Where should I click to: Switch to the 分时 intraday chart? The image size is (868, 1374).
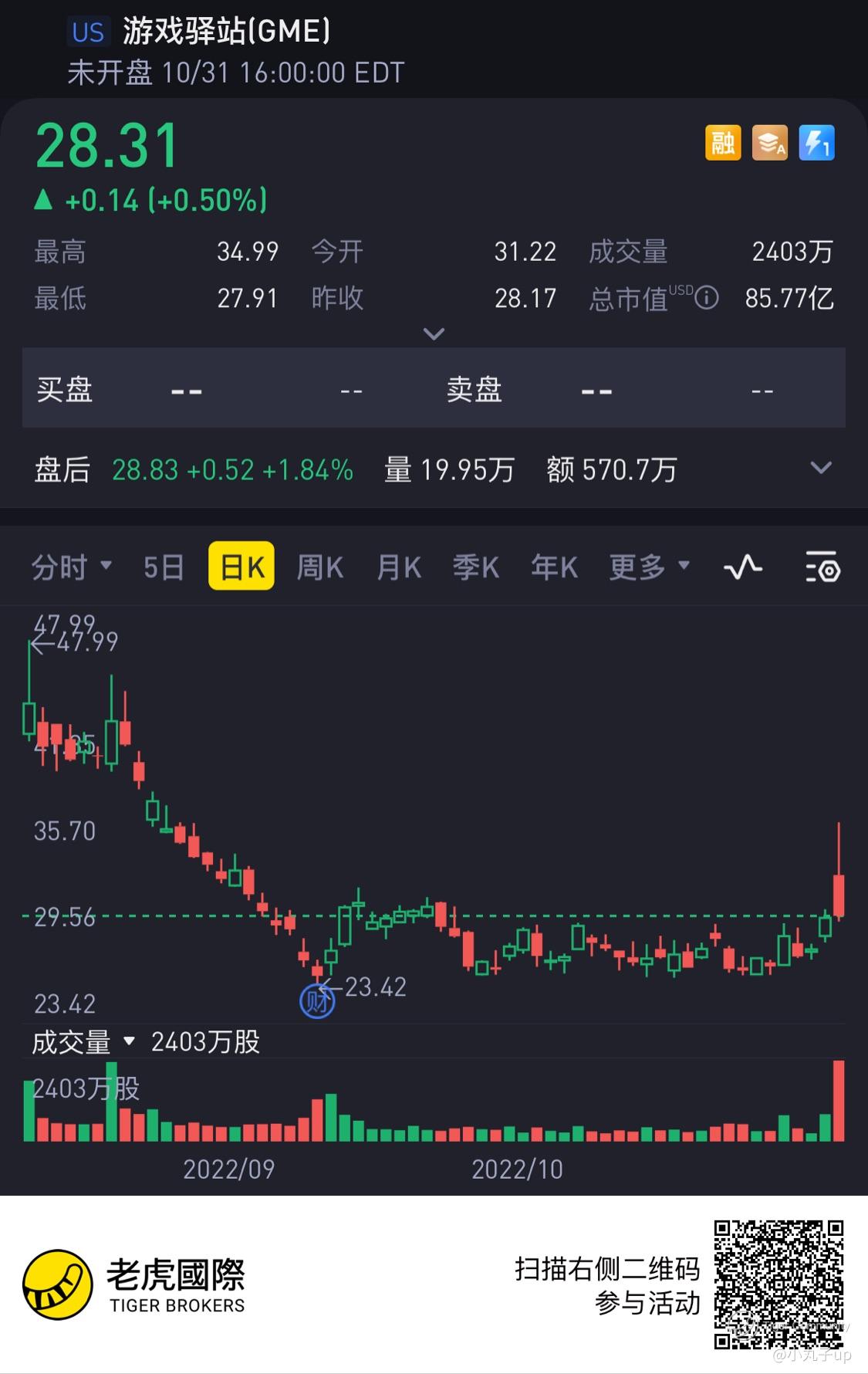[x=70, y=567]
